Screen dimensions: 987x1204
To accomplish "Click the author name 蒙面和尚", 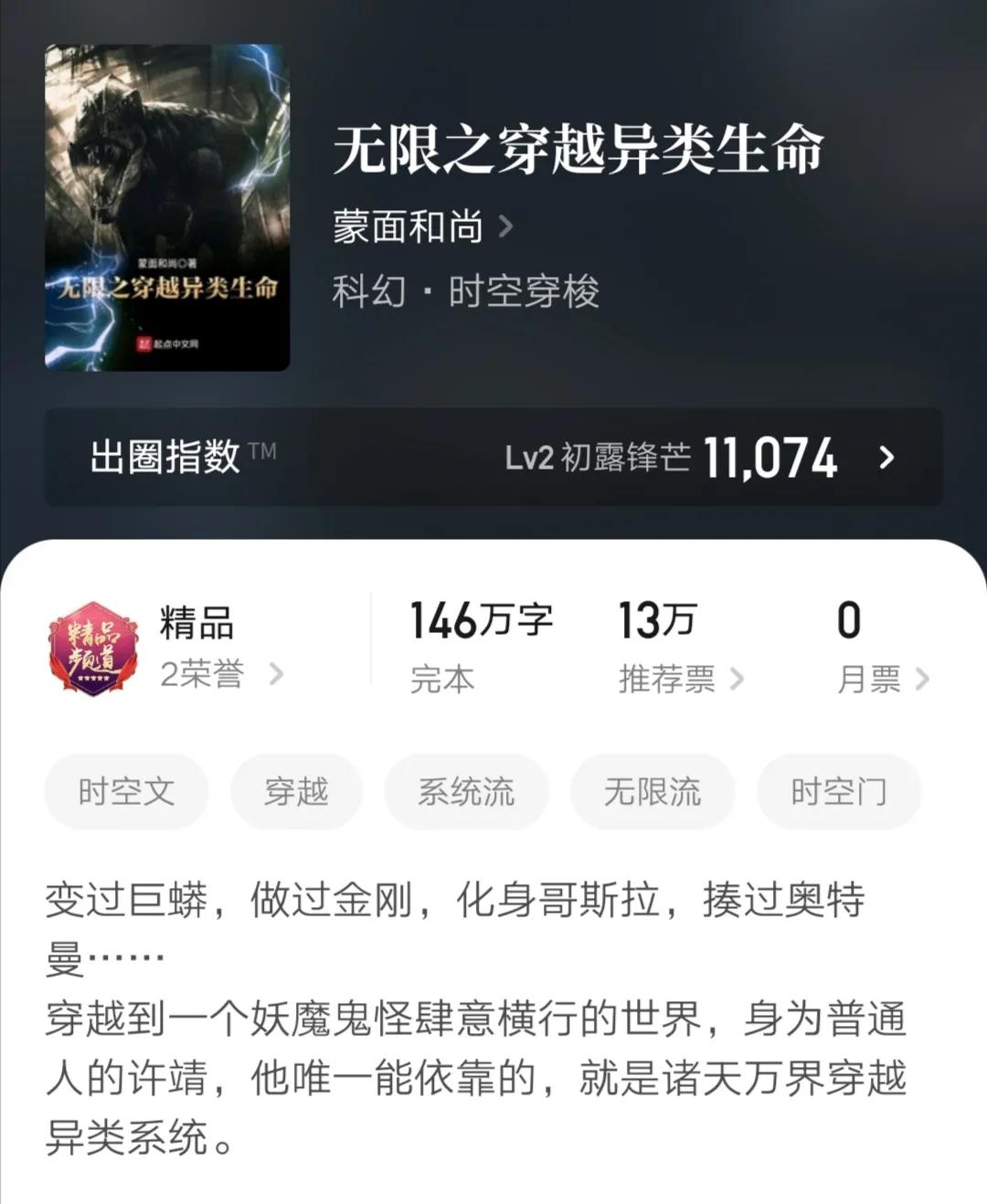I will pos(405,228).
